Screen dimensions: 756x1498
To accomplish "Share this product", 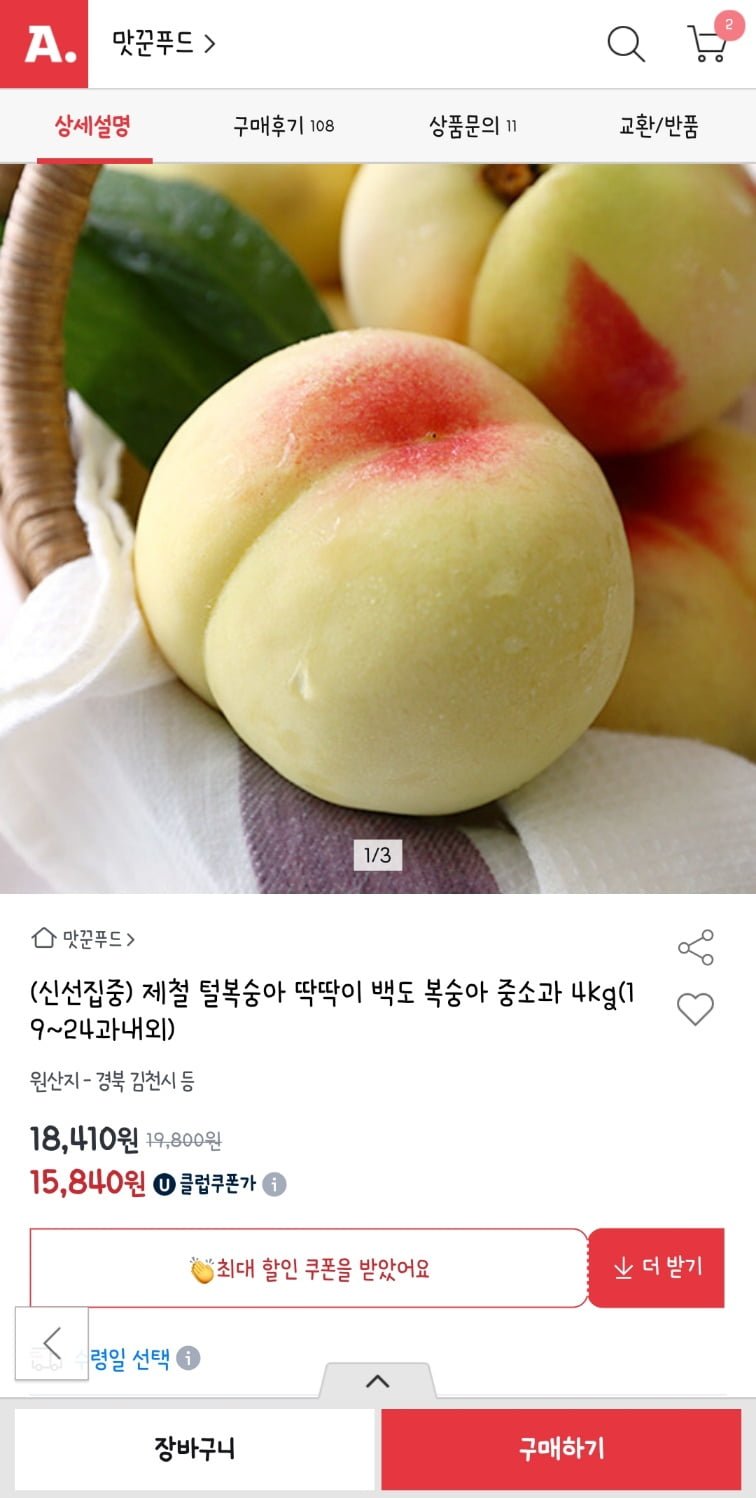I will [695, 947].
